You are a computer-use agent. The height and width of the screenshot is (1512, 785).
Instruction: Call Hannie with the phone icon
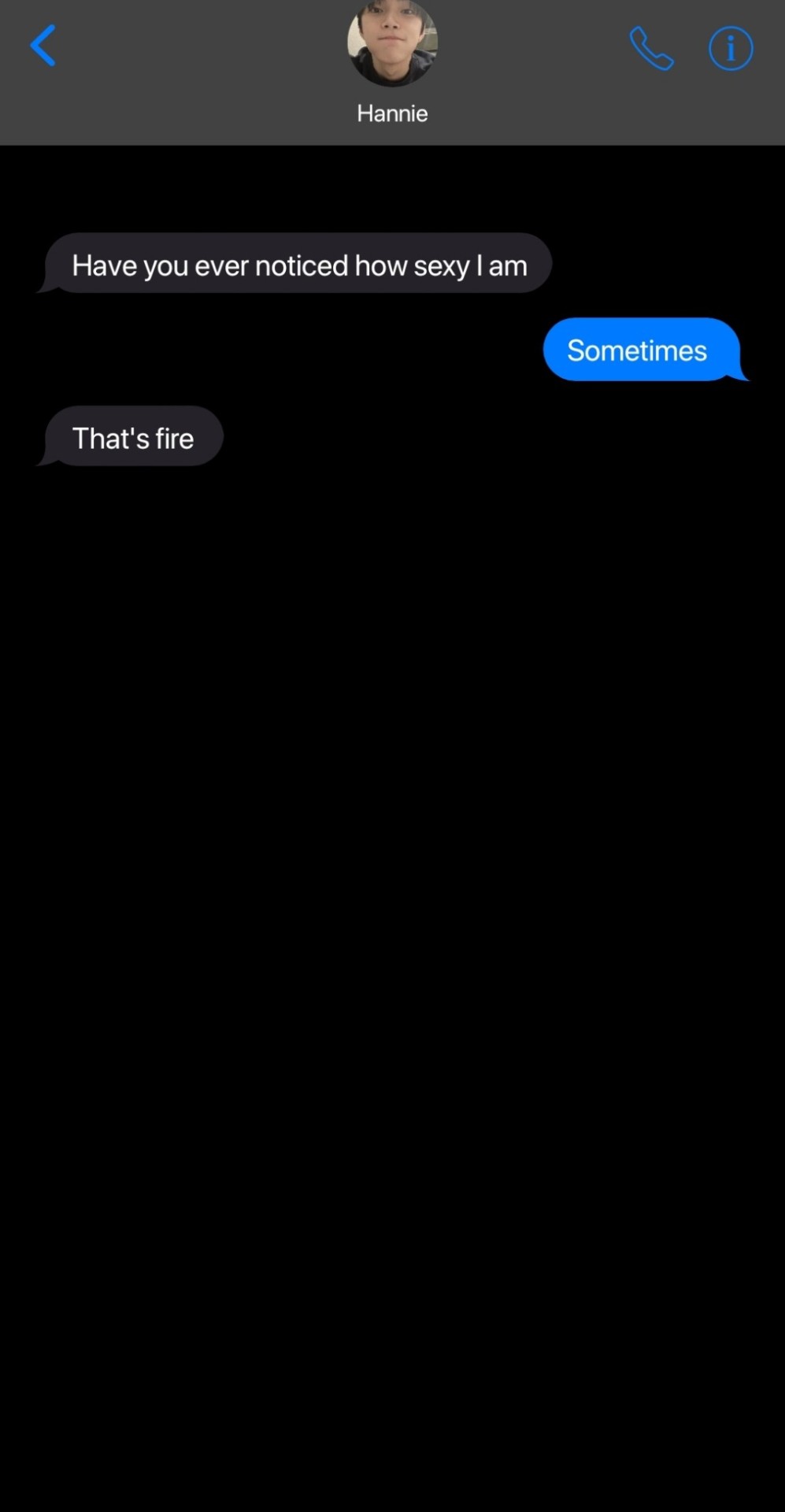coord(652,49)
